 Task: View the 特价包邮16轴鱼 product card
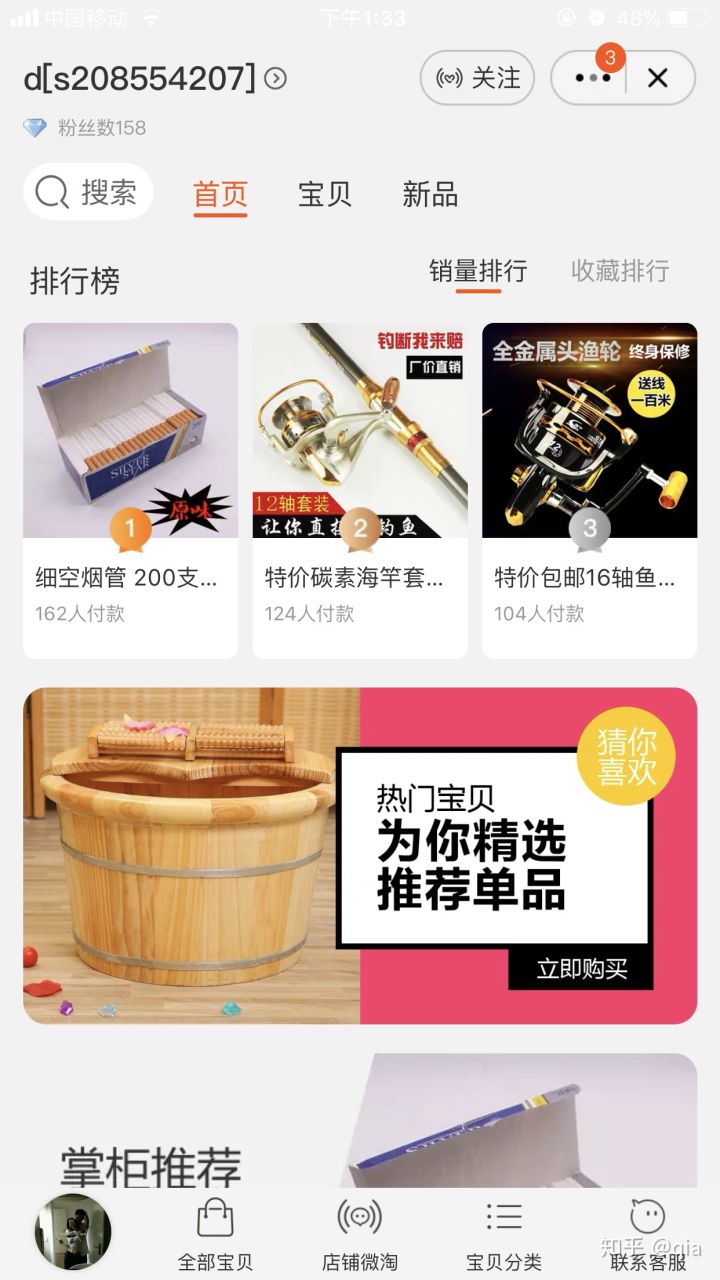(x=590, y=490)
